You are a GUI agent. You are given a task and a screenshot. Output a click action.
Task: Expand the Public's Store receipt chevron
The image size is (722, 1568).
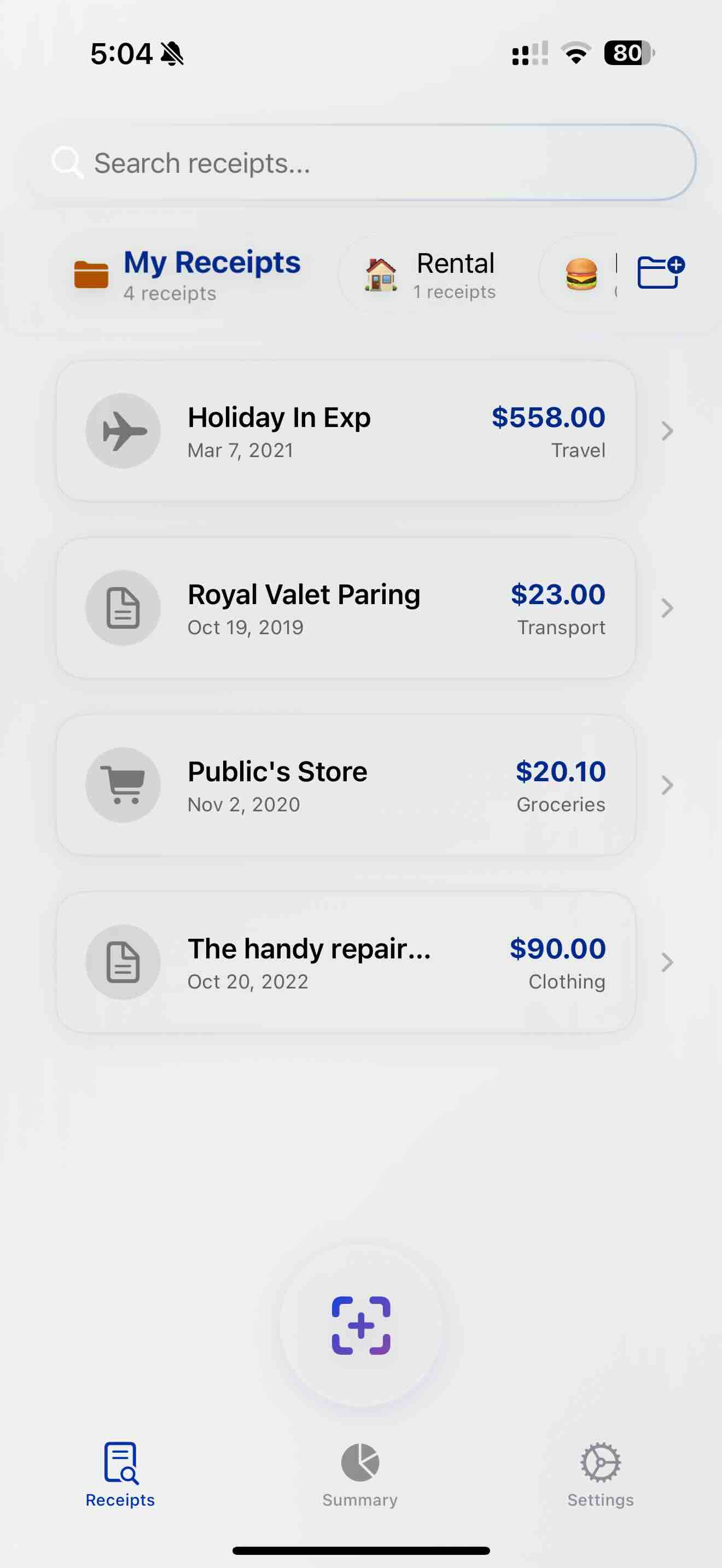tap(667, 785)
